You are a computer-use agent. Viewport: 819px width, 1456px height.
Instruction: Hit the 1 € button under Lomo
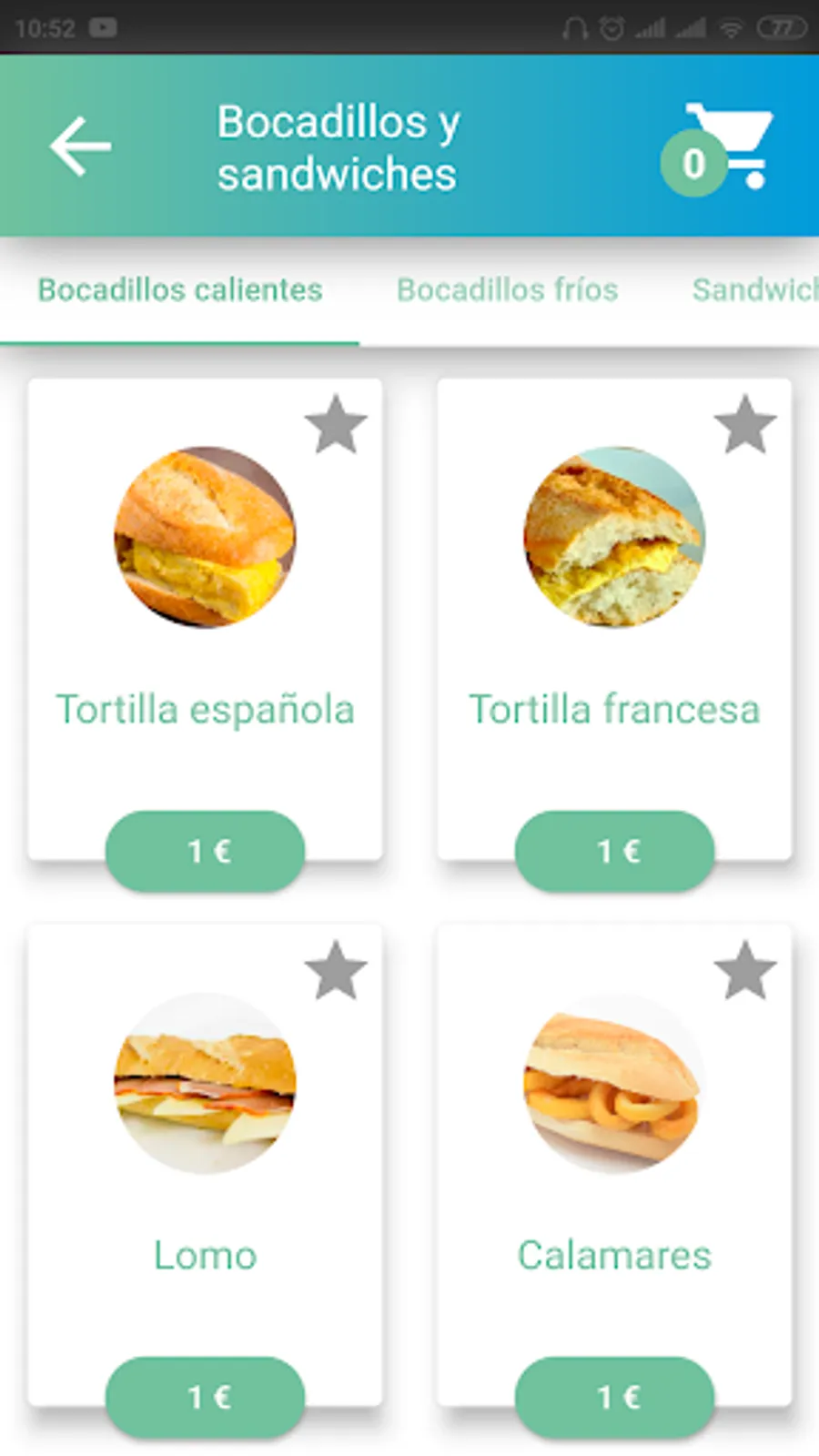click(x=206, y=1398)
